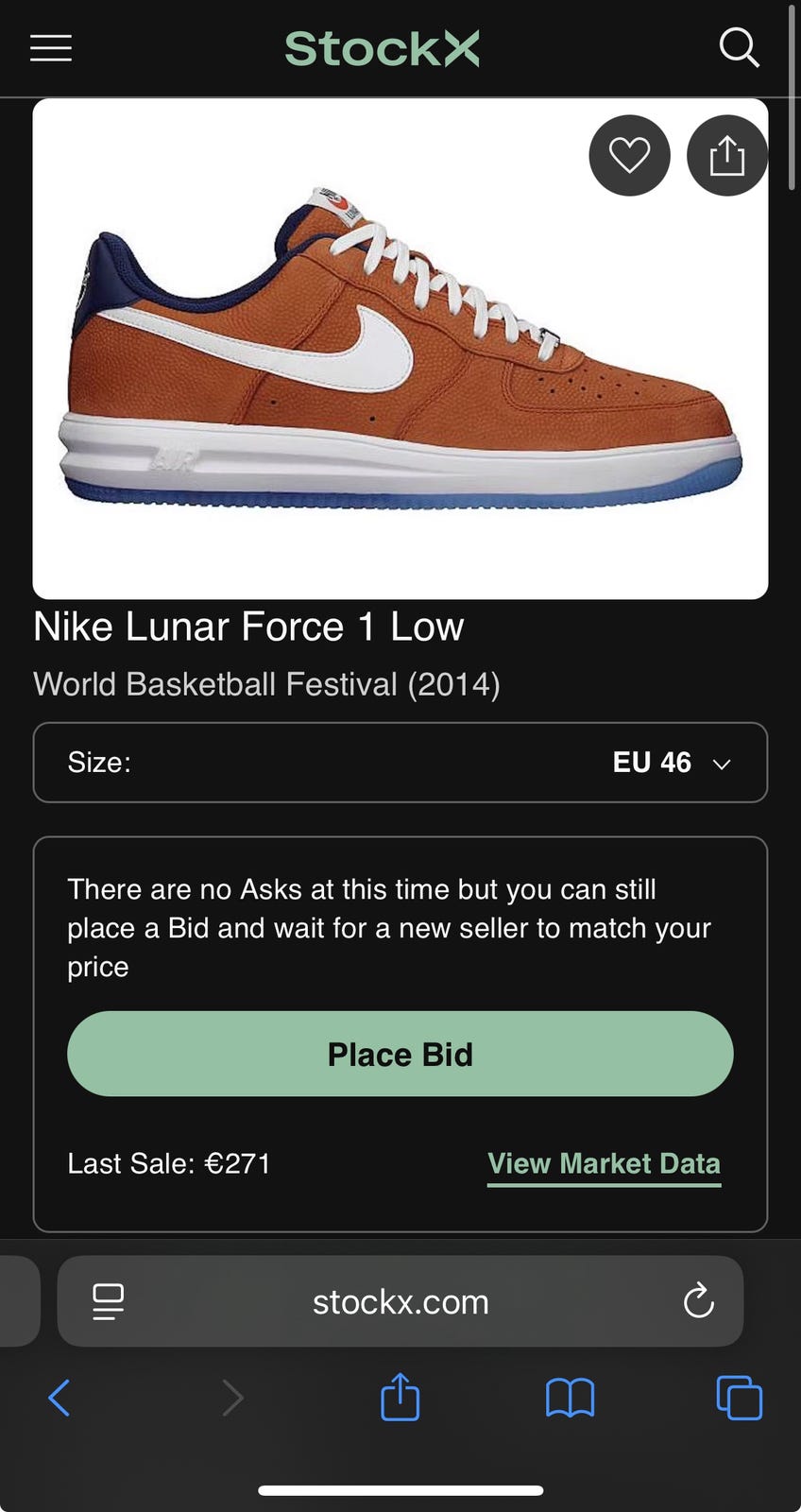Image resolution: width=801 pixels, height=1512 pixels.
Task: Reload the page
Action: (x=698, y=1301)
